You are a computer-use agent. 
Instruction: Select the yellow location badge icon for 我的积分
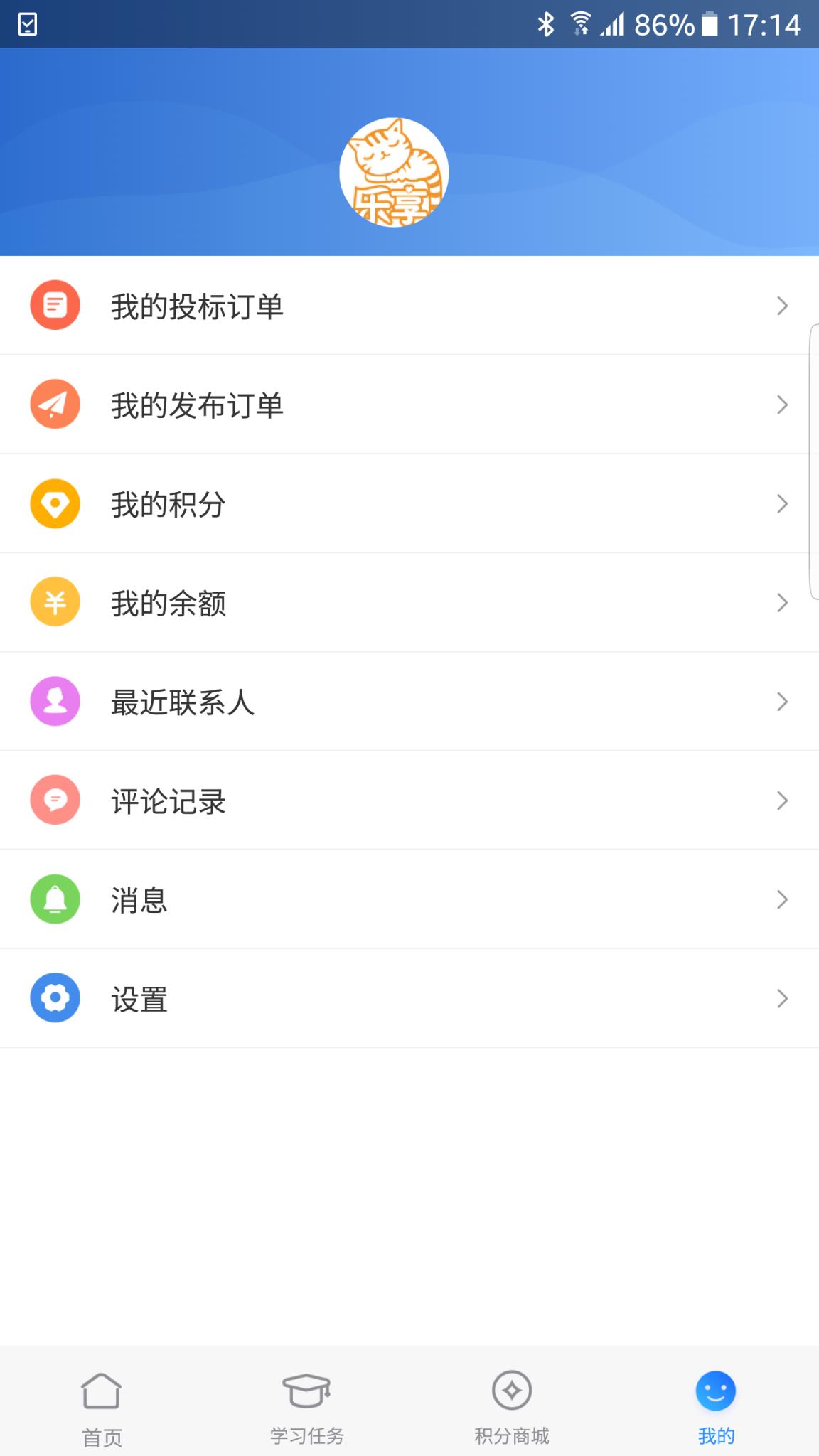(55, 503)
